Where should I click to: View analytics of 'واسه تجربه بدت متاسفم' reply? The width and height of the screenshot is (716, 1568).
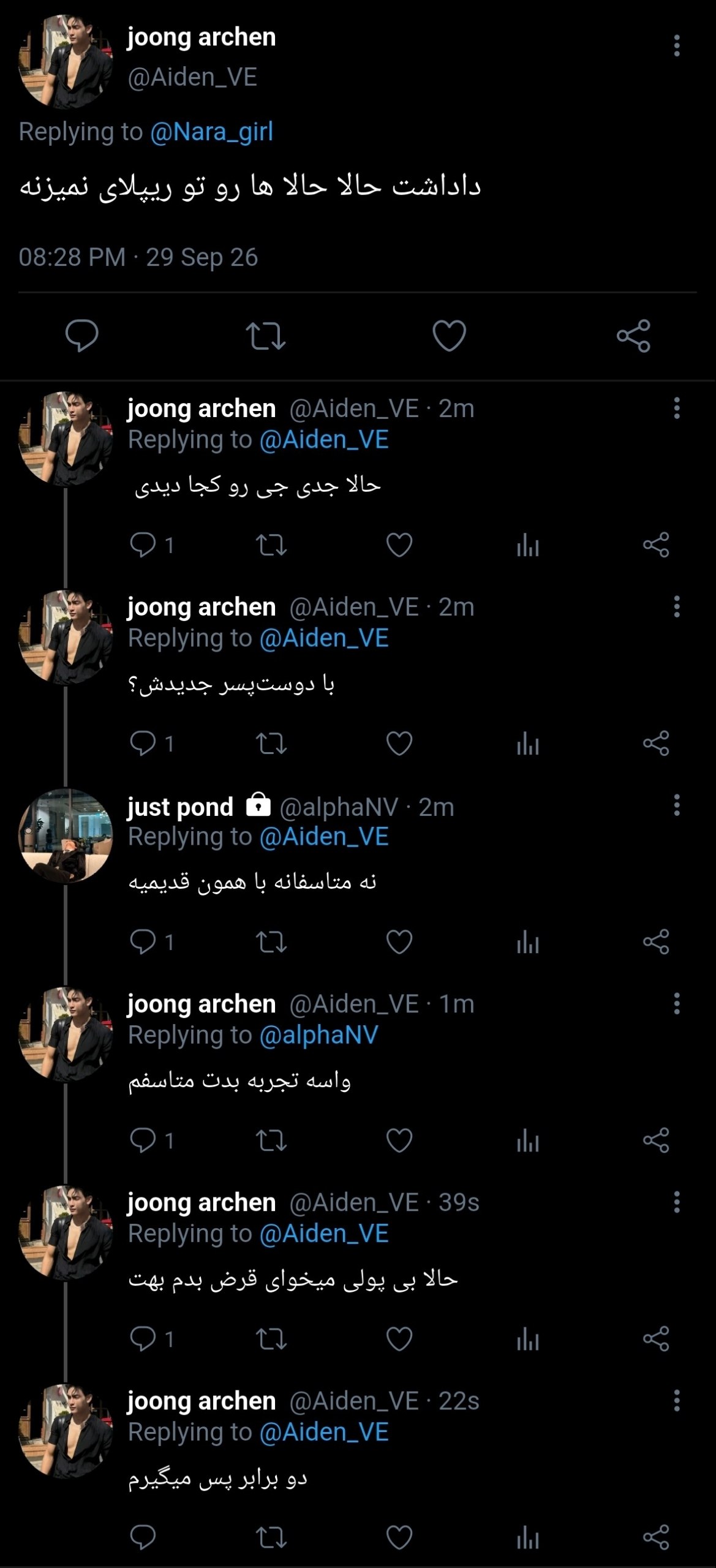point(527,1140)
